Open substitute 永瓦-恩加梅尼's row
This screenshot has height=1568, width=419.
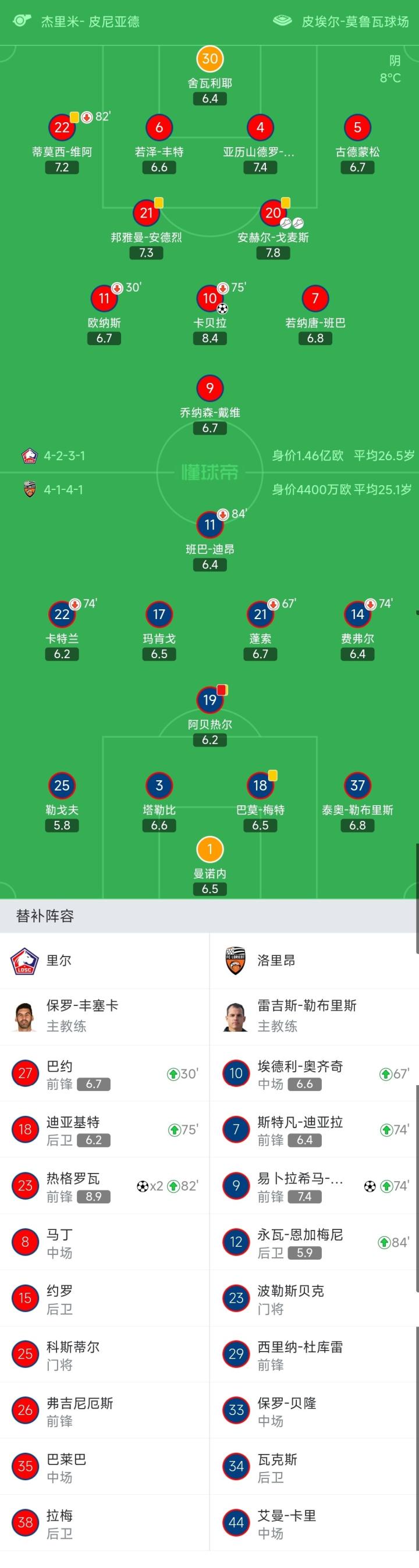[314, 1242]
